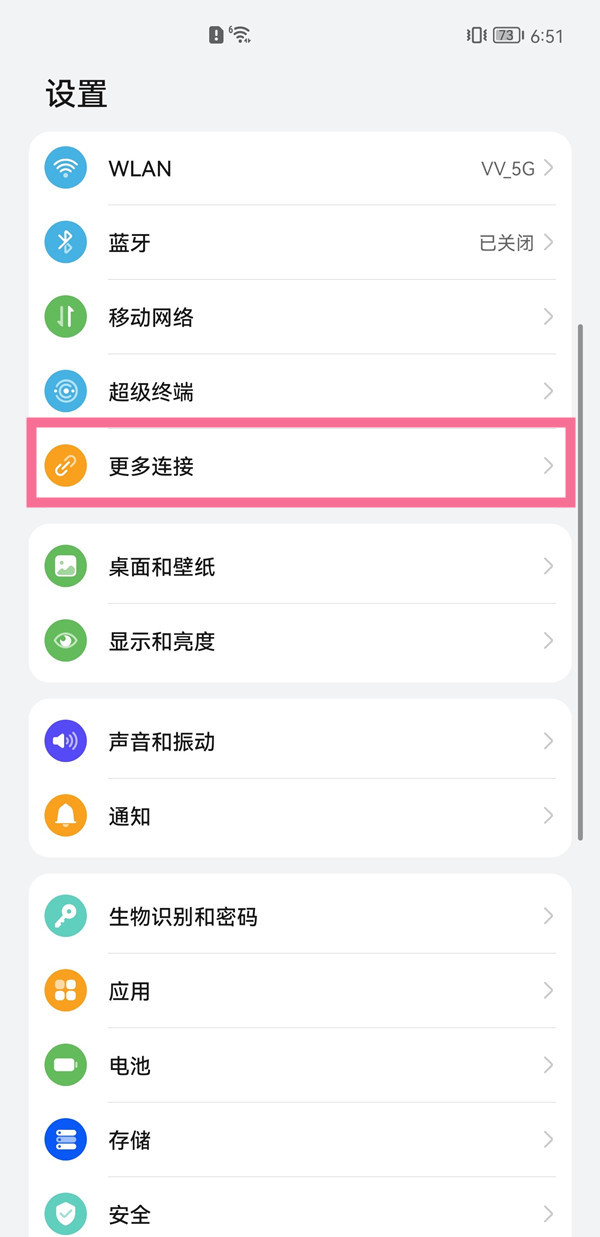Tap the 更多连接 row

pyautogui.click(x=300, y=465)
